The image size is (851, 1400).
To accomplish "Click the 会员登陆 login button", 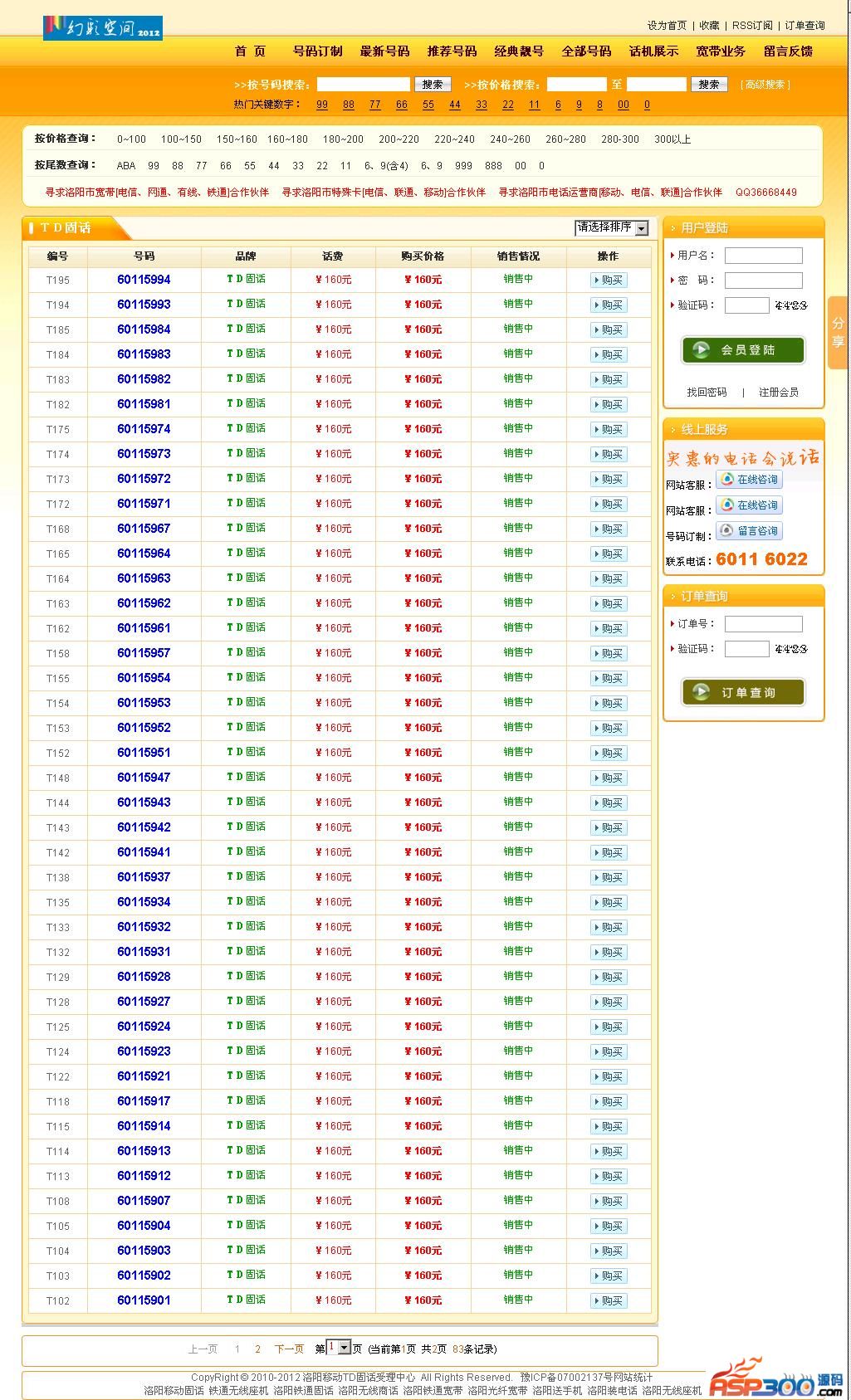I will pyautogui.click(x=743, y=350).
